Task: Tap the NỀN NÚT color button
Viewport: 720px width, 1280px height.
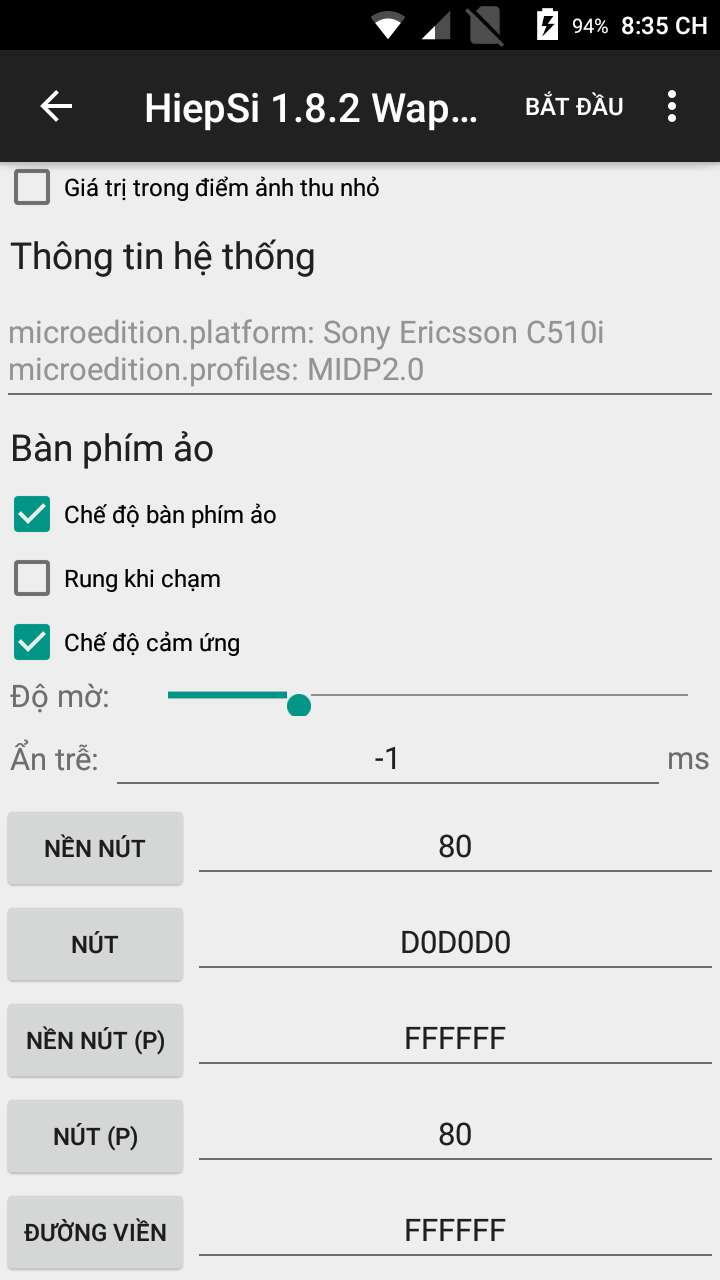Action: (95, 848)
